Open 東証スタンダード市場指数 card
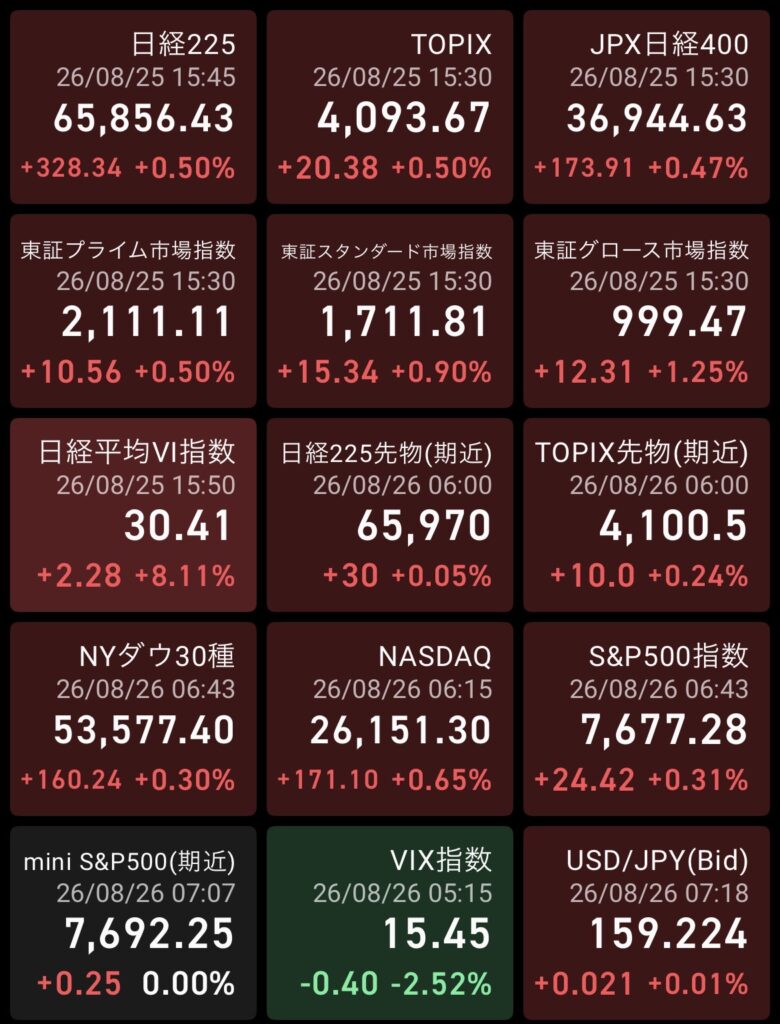 pyautogui.click(x=390, y=311)
